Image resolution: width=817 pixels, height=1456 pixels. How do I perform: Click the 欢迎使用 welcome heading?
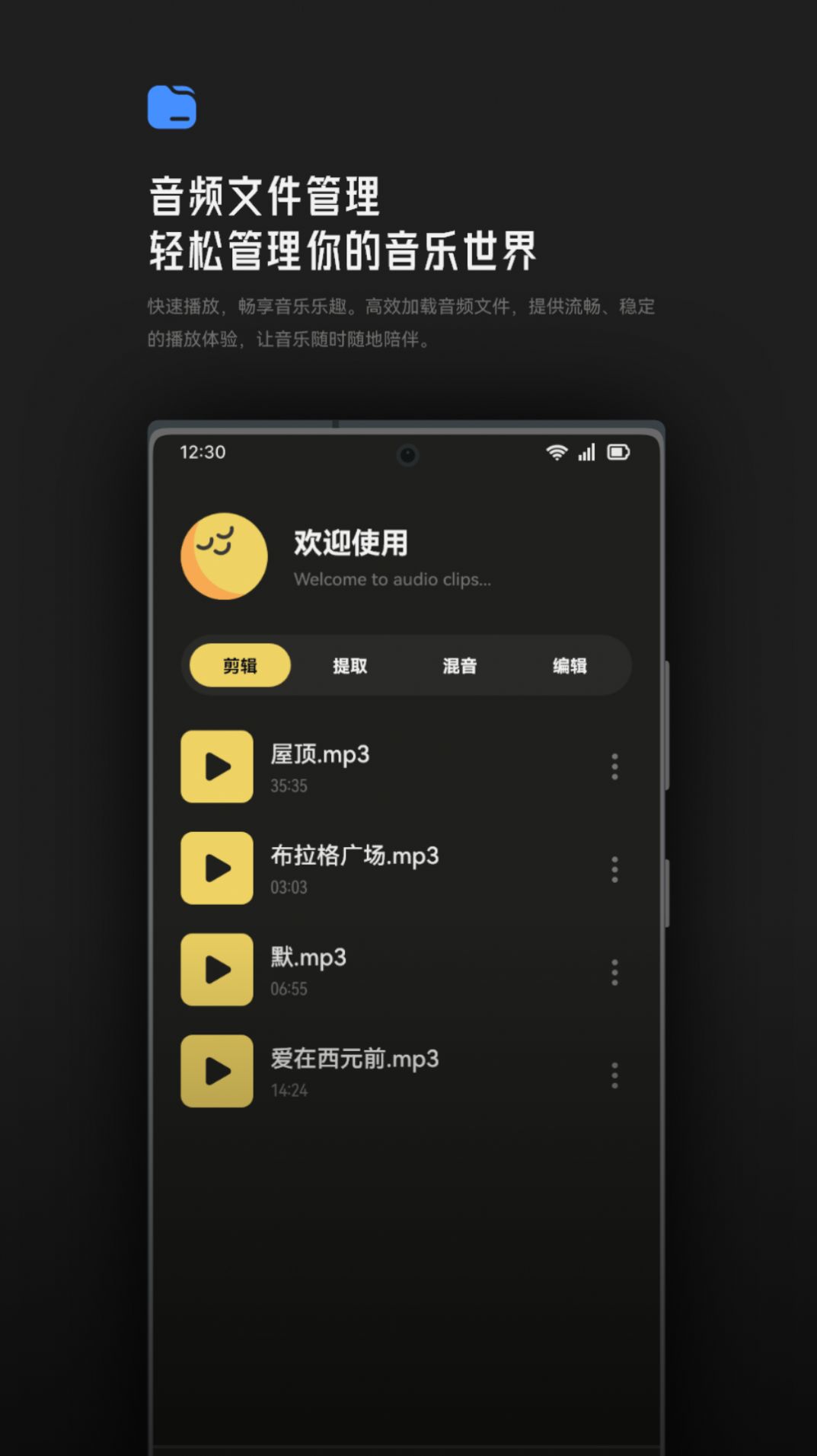point(349,543)
